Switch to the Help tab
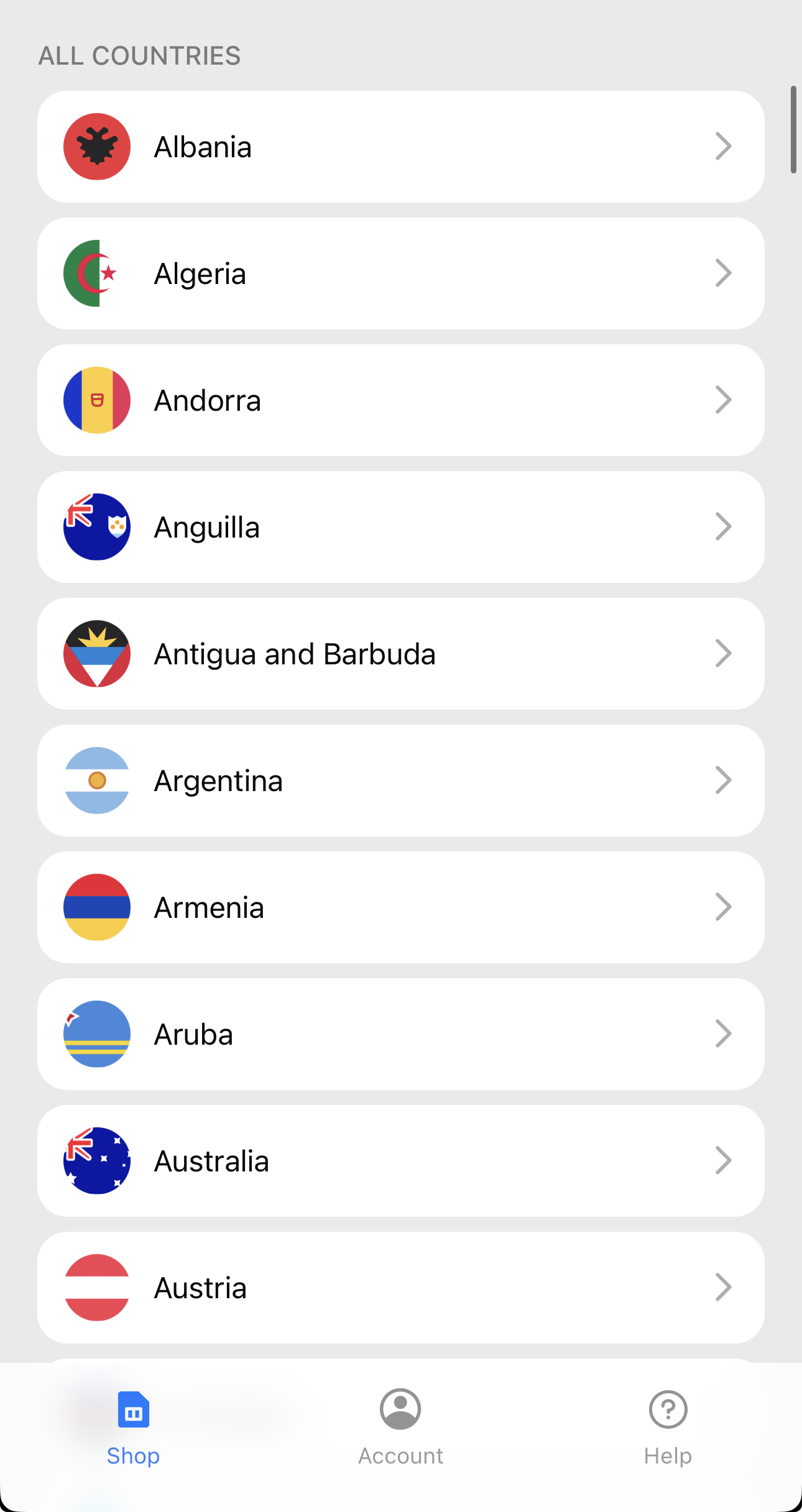Viewport: 802px width, 1512px height. pos(668,1429)
